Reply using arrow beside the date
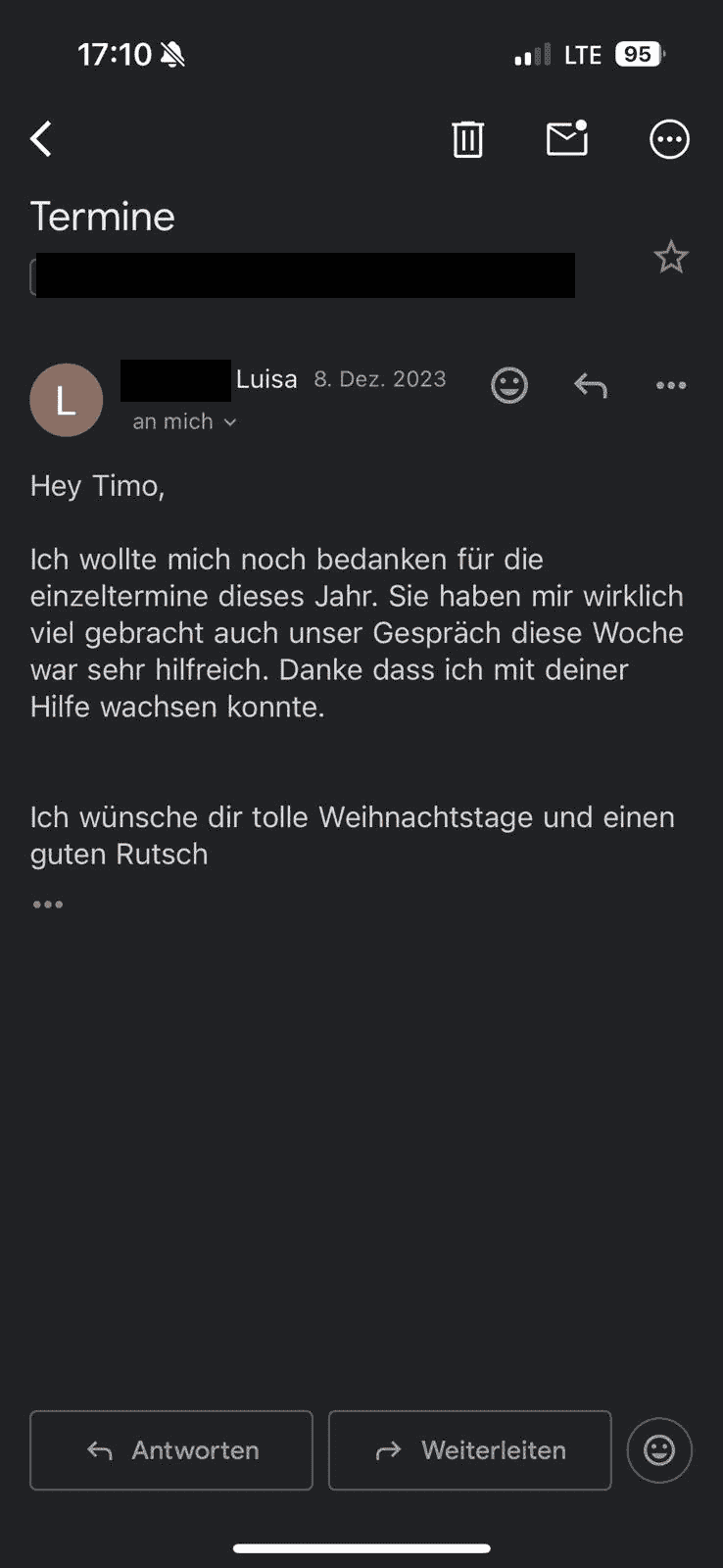This screenshot has height=1568, width=723. tap(591, 385)
